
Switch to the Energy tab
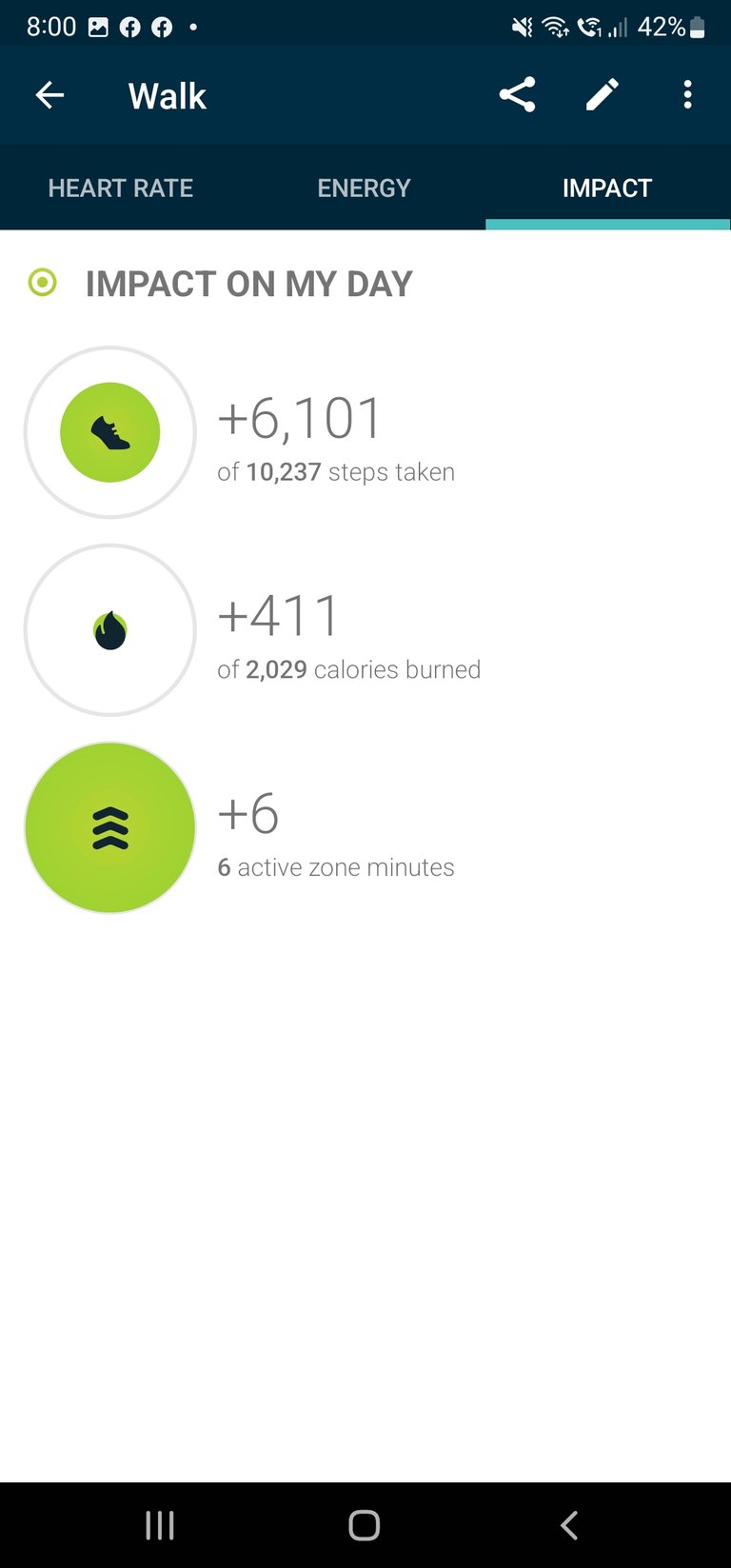(364, 188)
